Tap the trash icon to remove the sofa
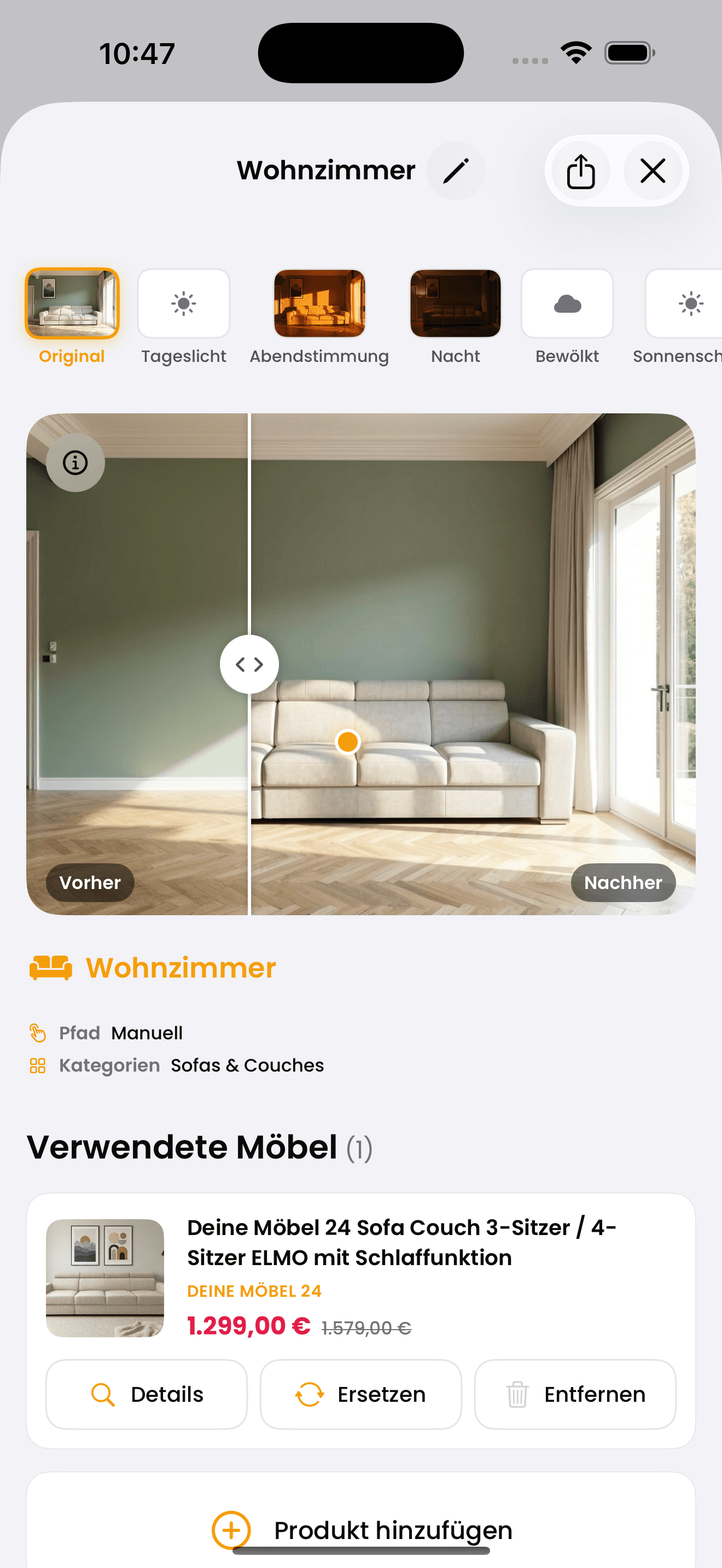 [517, 1394]
